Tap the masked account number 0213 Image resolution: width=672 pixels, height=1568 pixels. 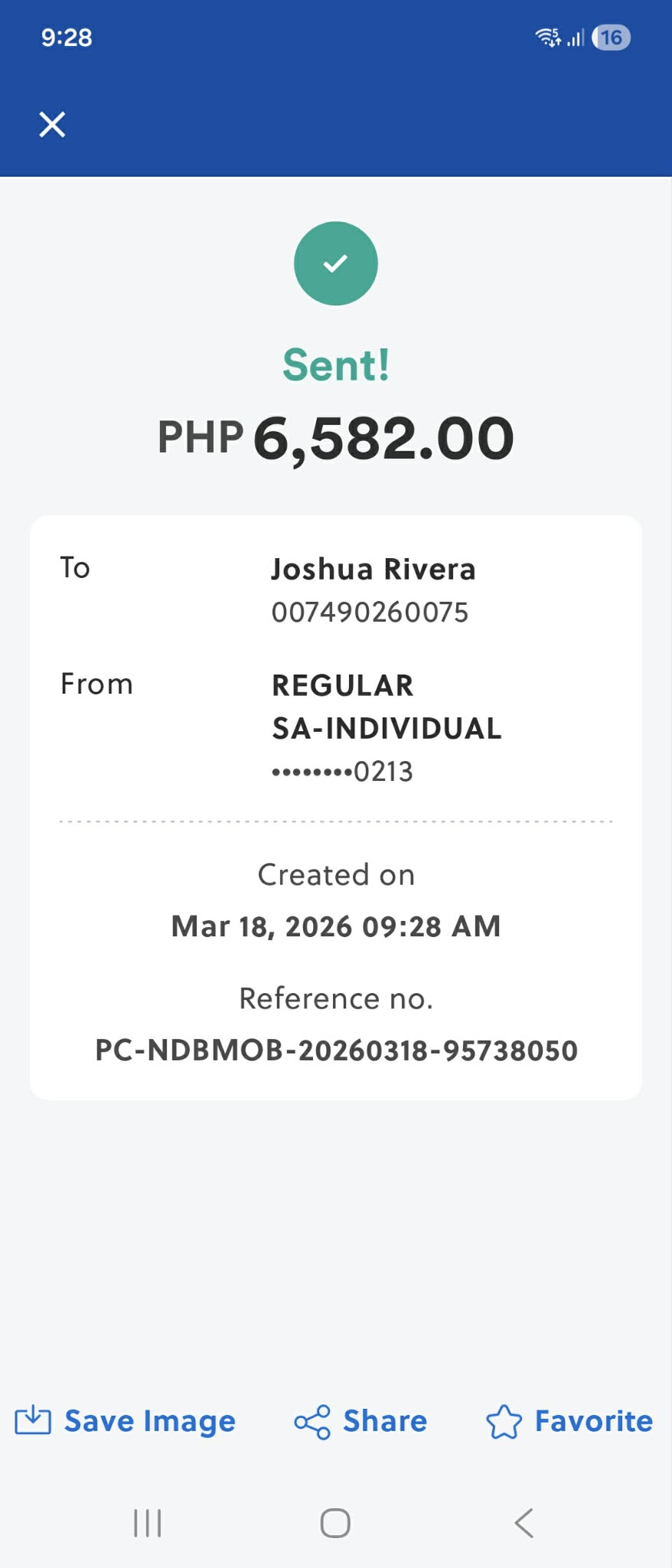click(x=341, y=771)
